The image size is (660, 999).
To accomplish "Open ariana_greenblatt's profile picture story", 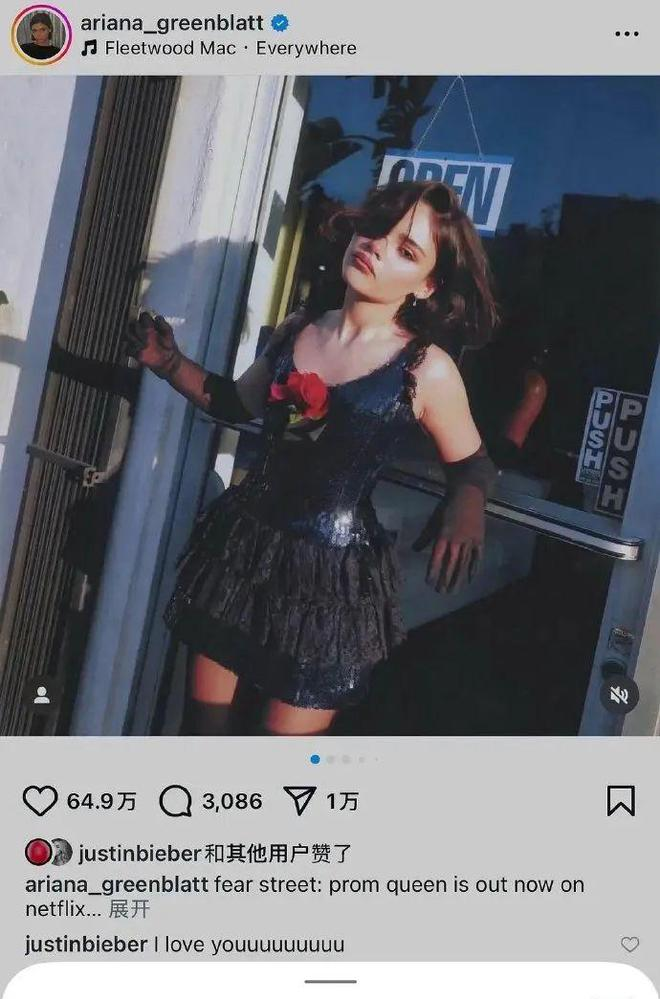I will (41, 34).
